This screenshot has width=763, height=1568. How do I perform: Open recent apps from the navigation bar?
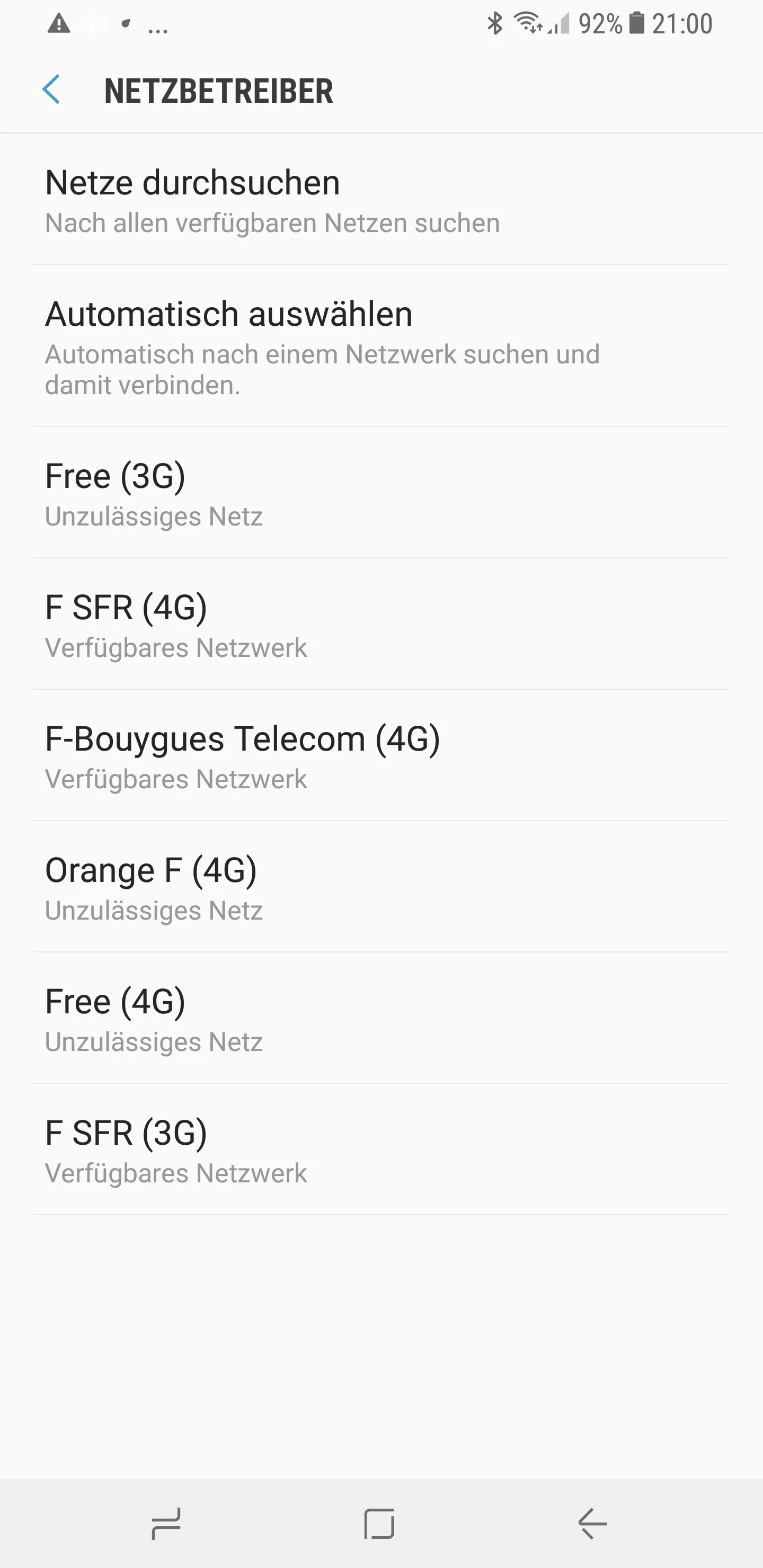(166, 1524)
